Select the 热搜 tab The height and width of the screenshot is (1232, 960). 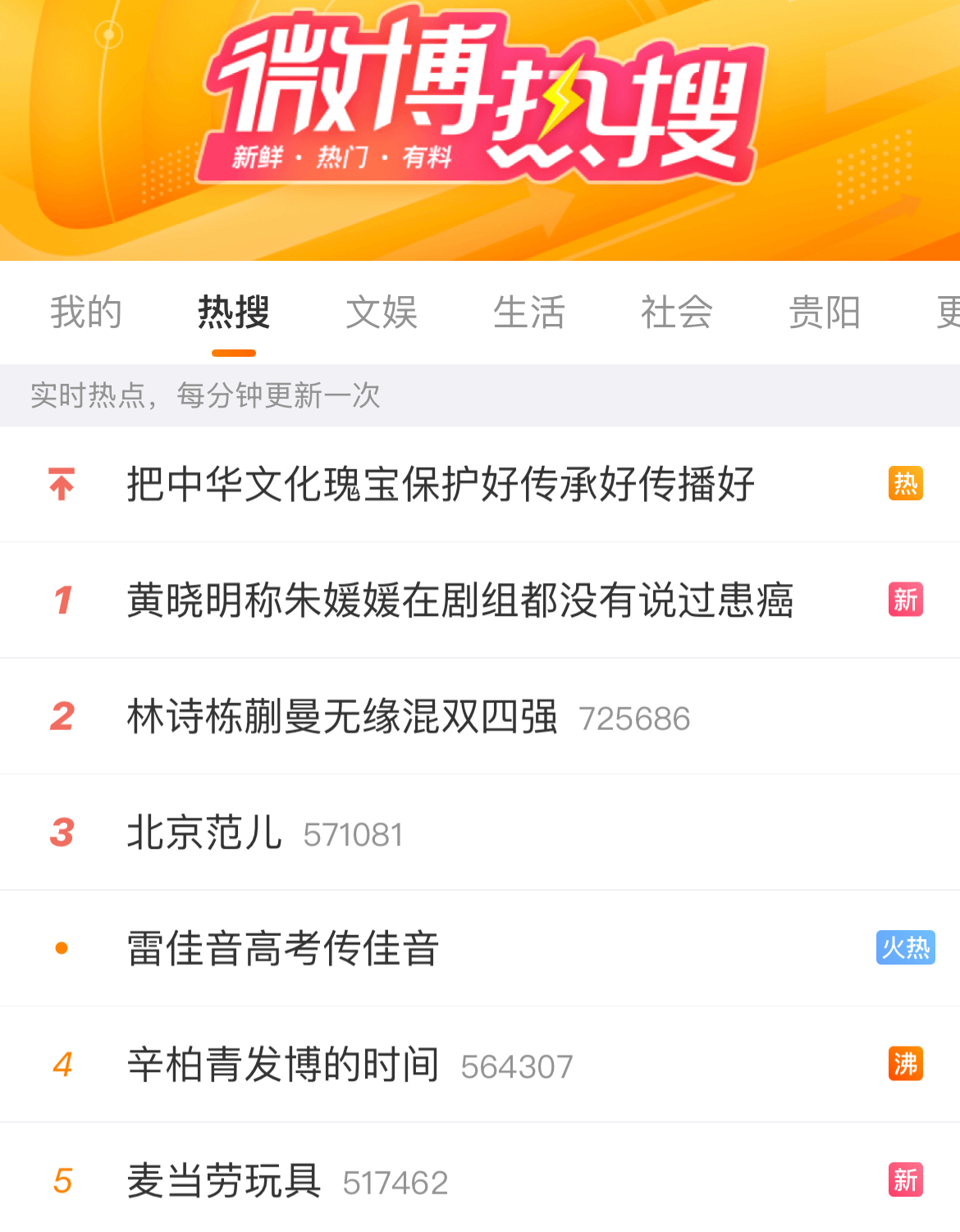234,313
